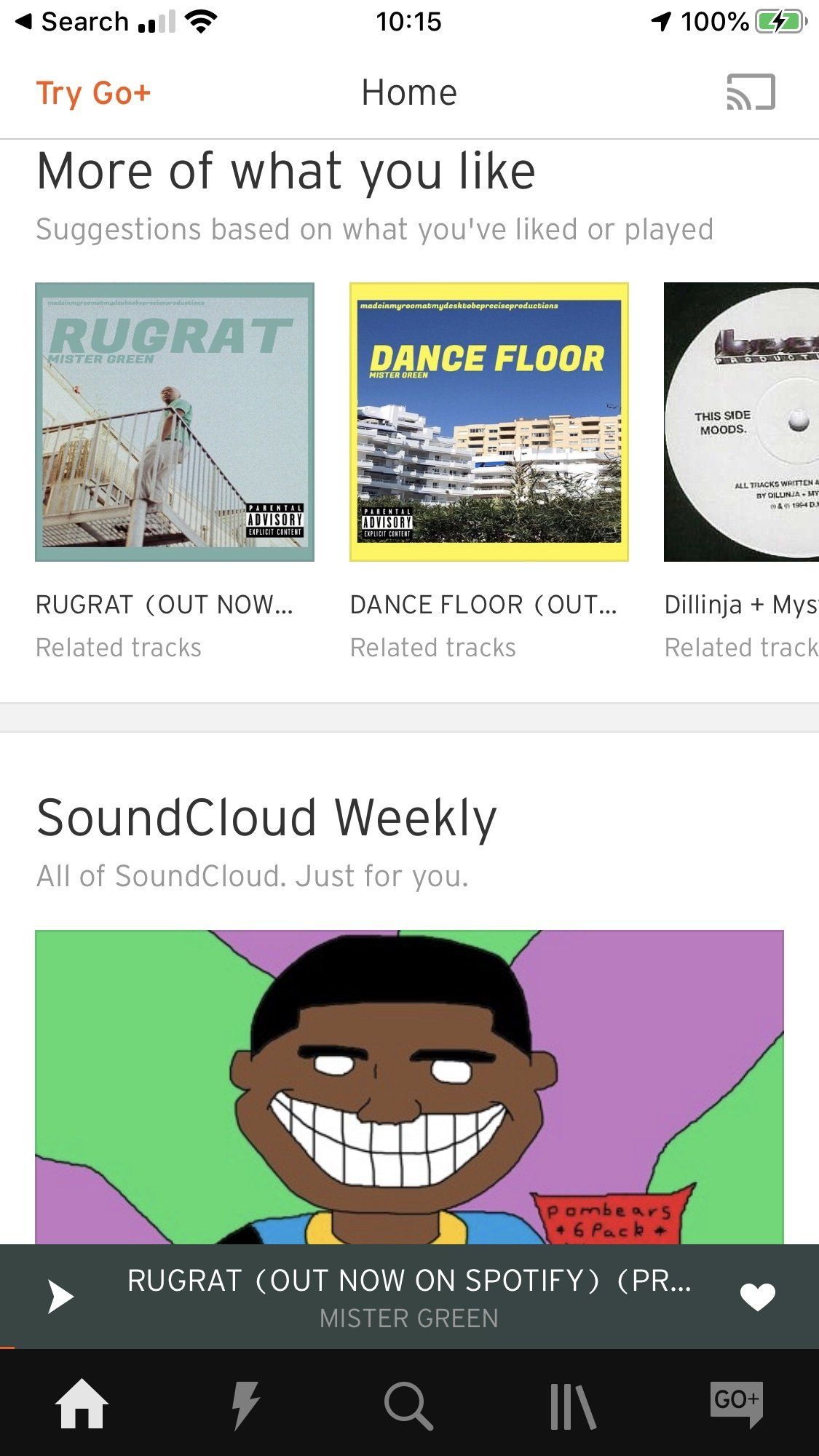
Task: Switch to the Stream lightning bolt tab
Action: (245, 1404)
